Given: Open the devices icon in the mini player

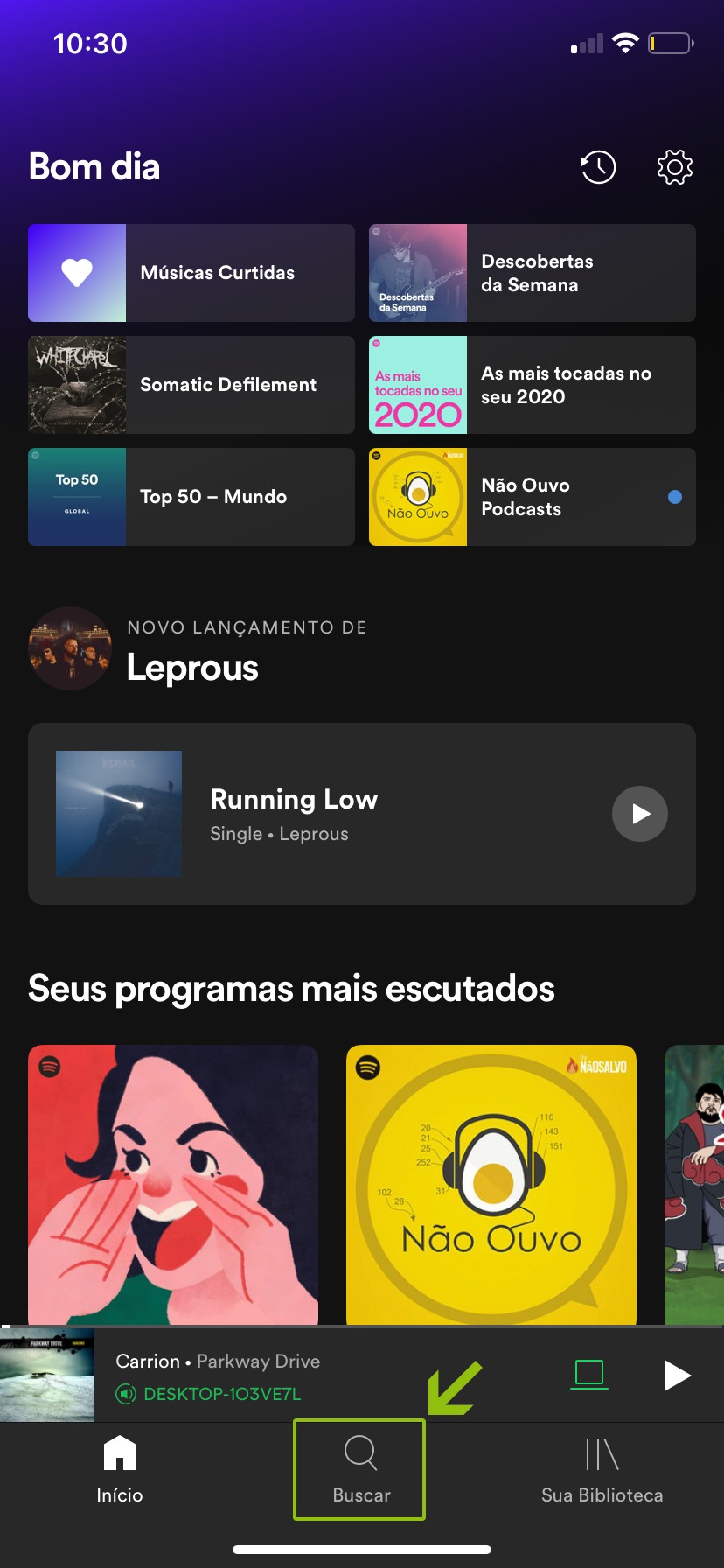Looking at the screenshot, I should (589, 1374).
